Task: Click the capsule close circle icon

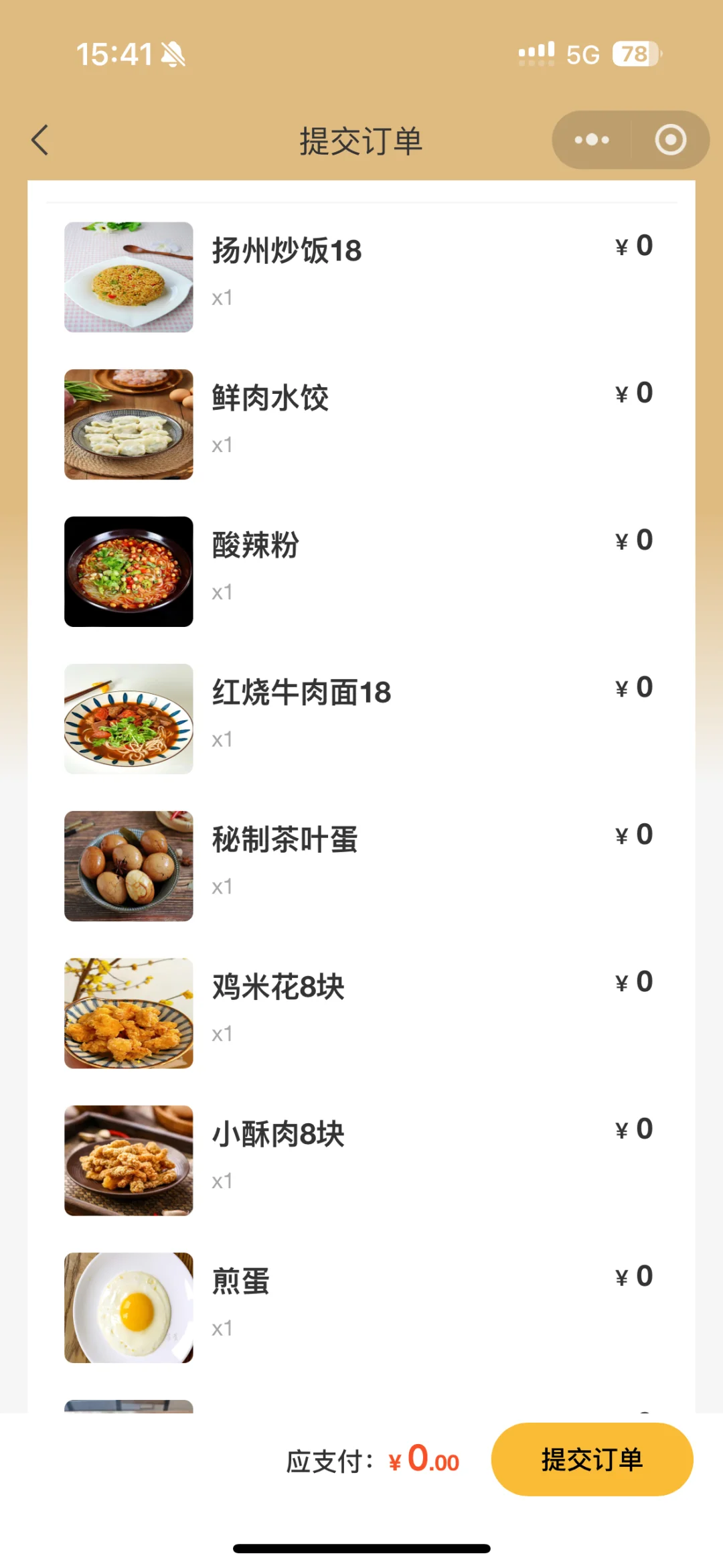Action: [669, 140]
